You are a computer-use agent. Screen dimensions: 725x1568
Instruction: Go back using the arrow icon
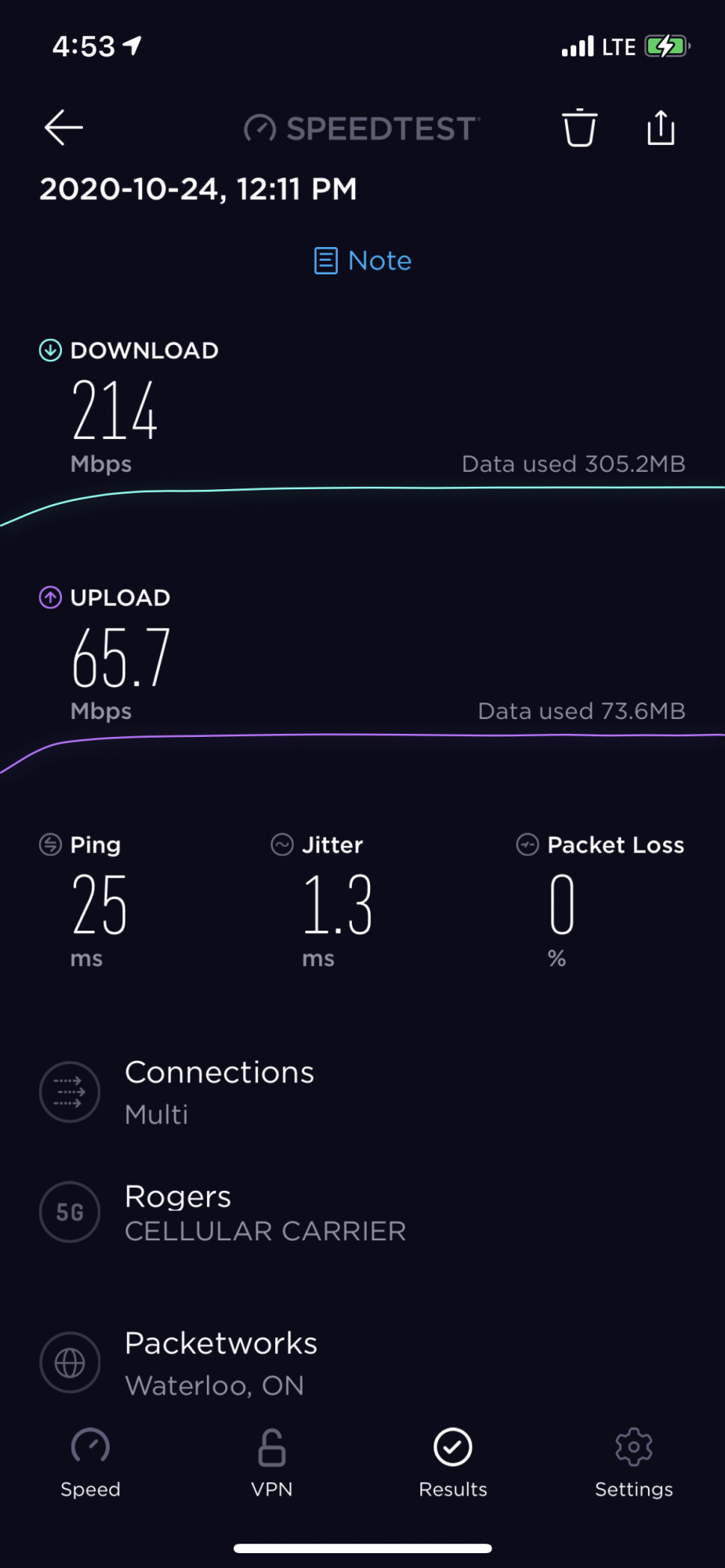coord(63,128)
